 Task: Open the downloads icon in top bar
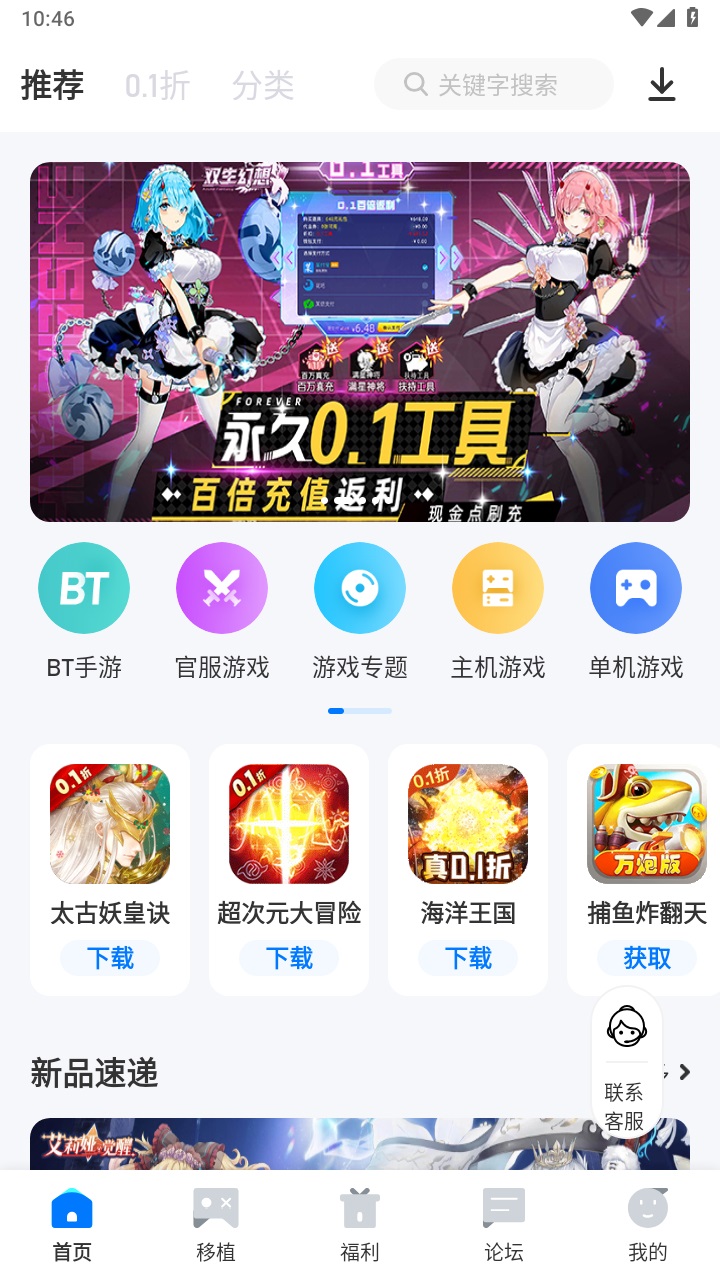pos(662,85)
